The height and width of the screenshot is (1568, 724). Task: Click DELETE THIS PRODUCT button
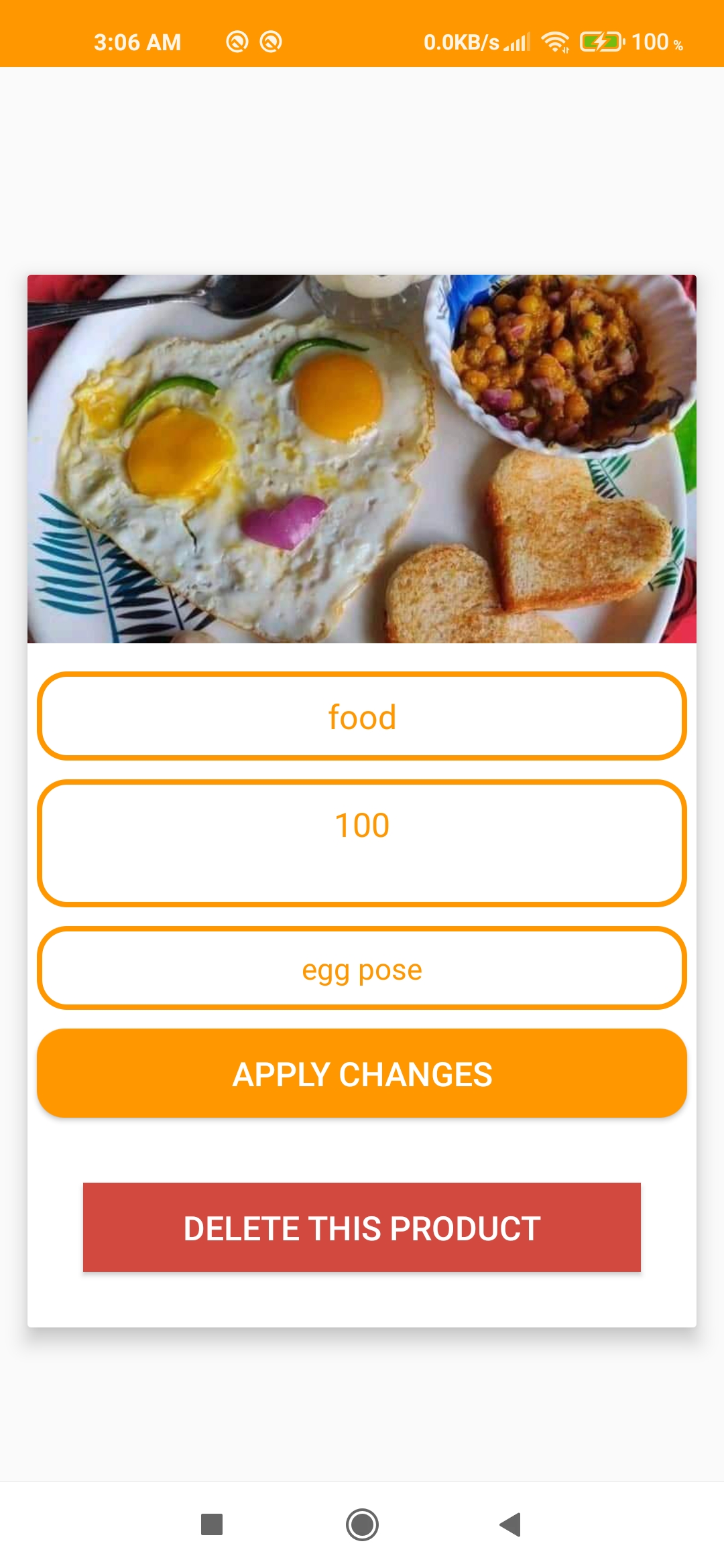[362, 1228]
